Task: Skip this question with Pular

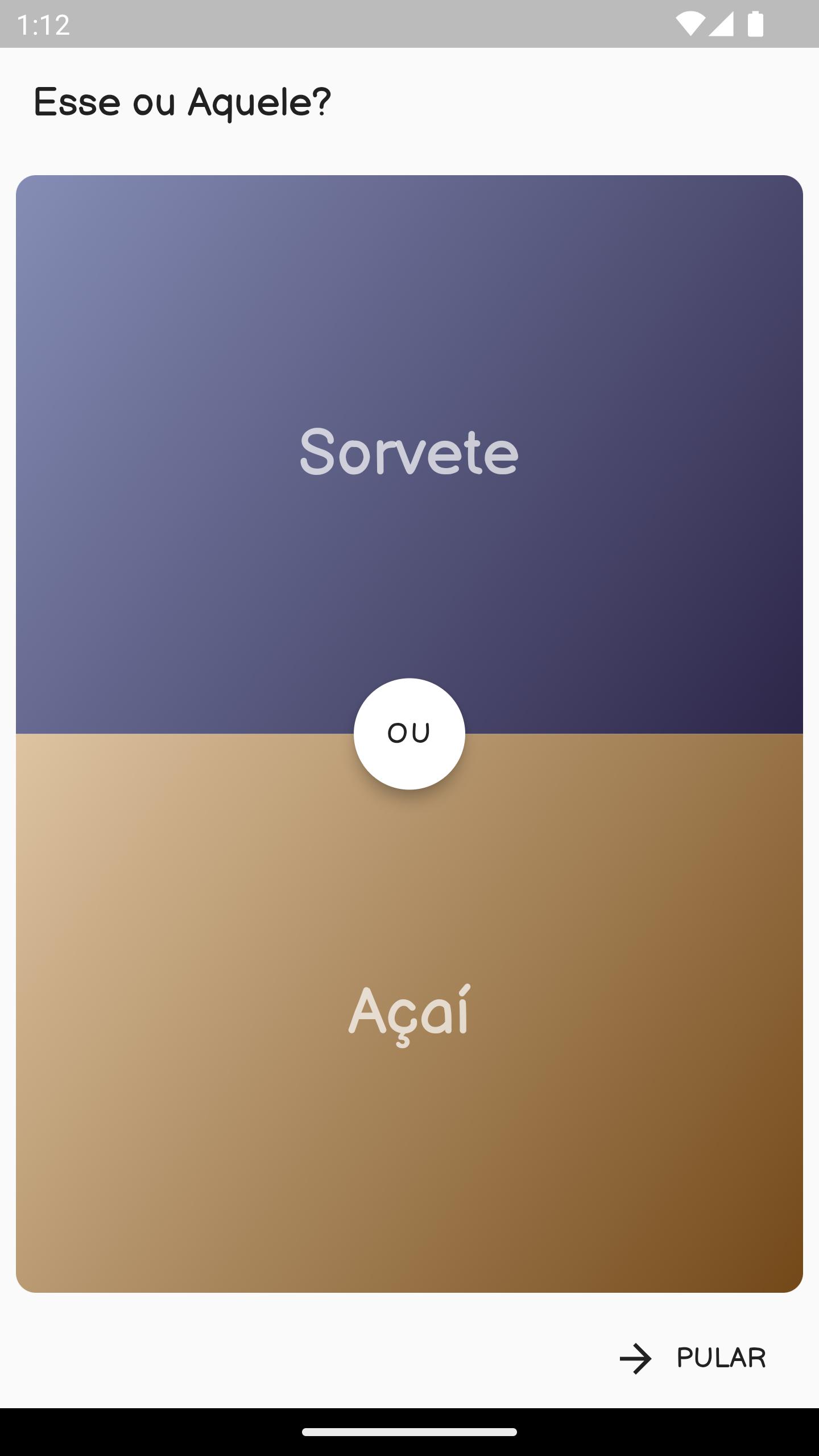Action: [x=694, y=1358]
